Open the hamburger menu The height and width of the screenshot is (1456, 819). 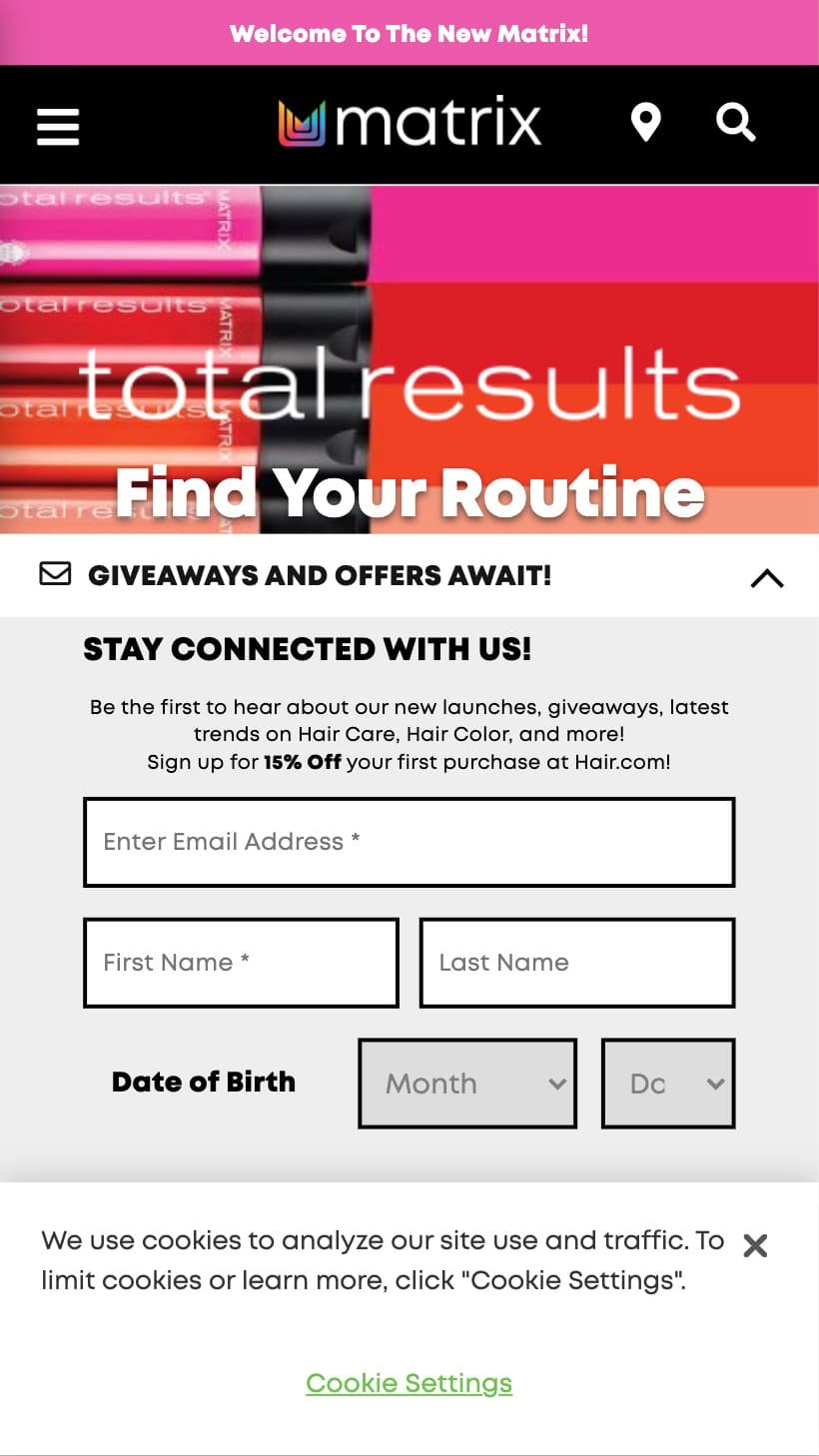tap(58, 126)
